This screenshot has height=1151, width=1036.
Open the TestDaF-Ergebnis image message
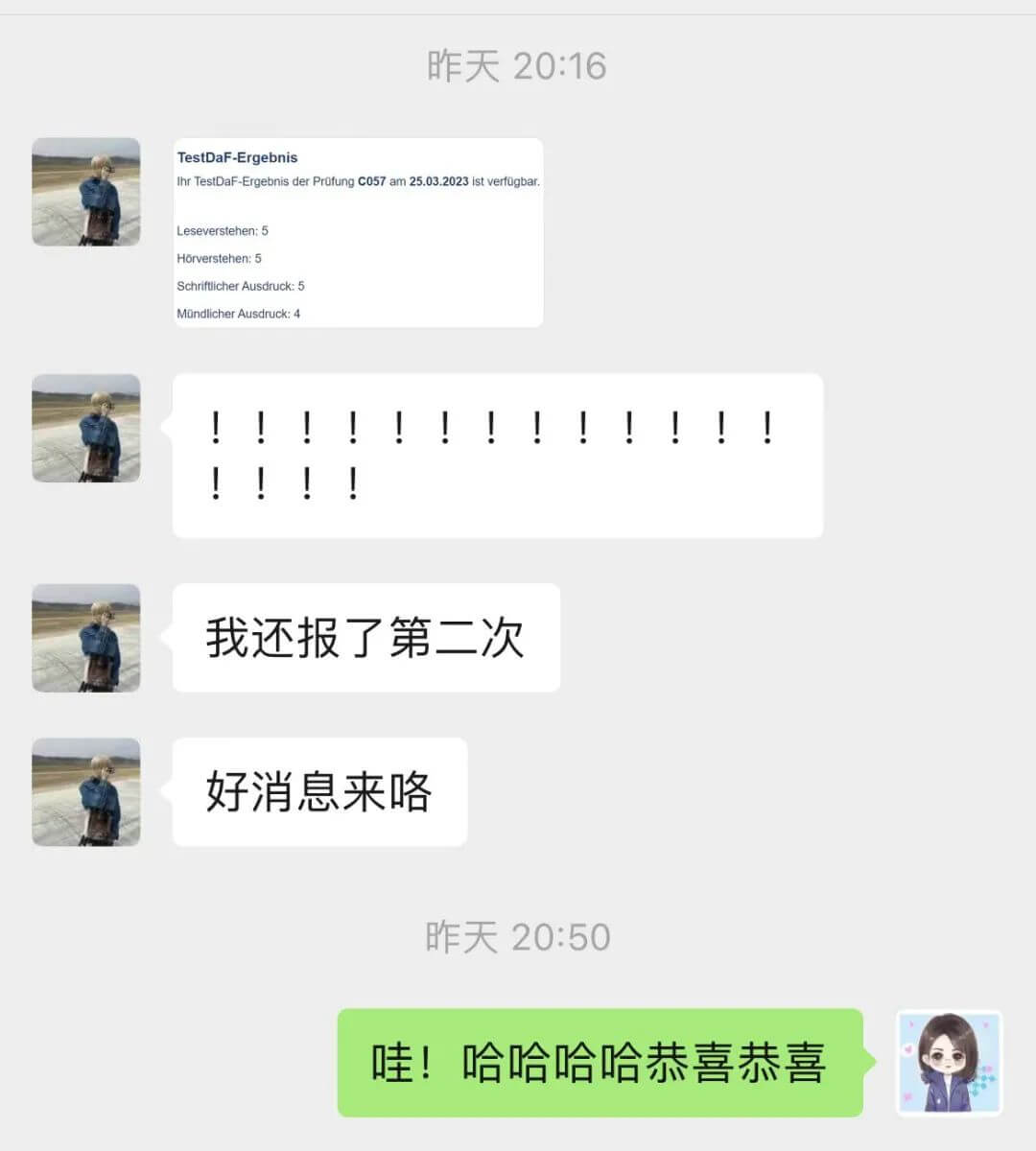tap(358, 233)
